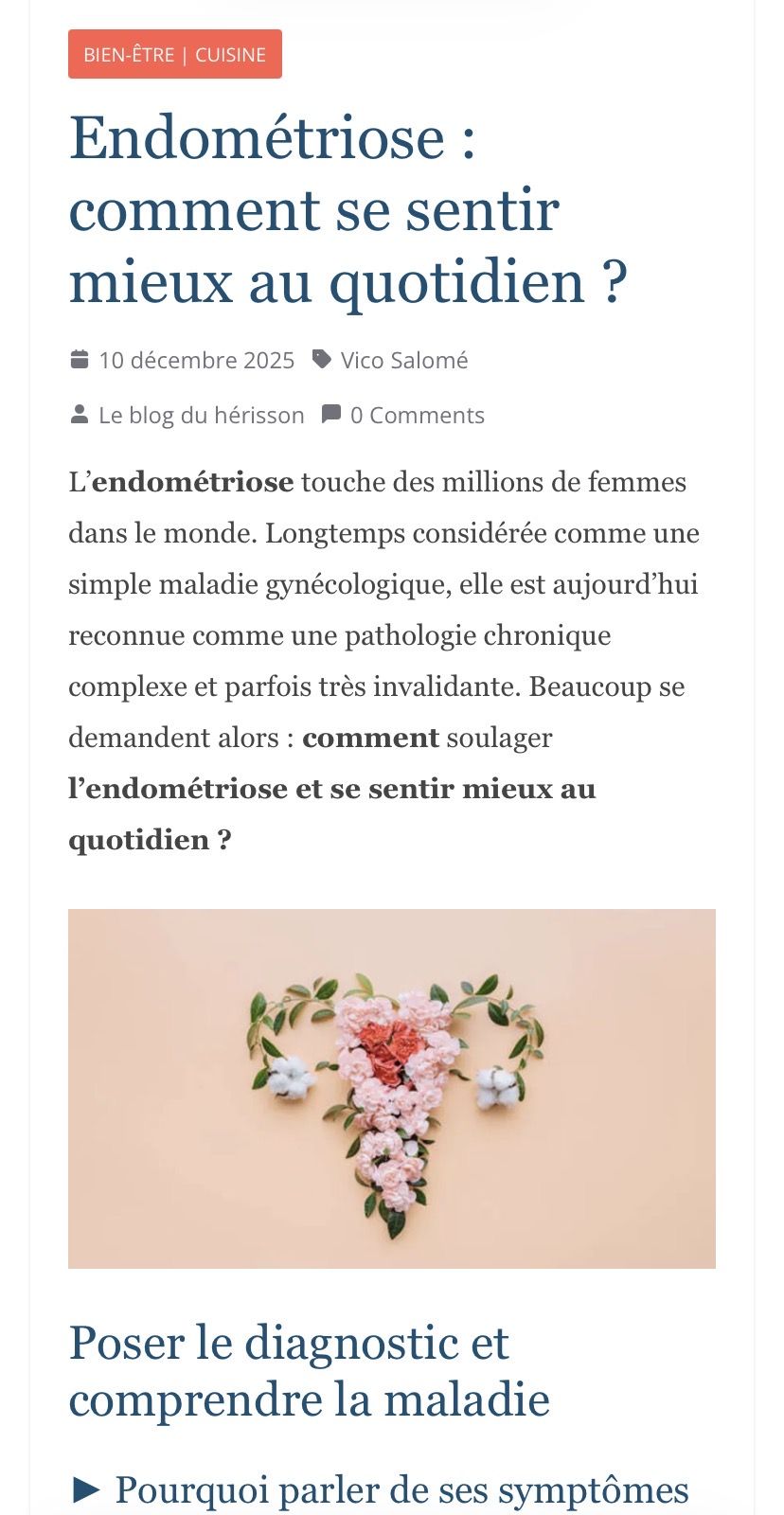This screenshot has width=784, height=1515.
Task: Open posts from 10 décembre 2025
Action: (x=196, y=360)
